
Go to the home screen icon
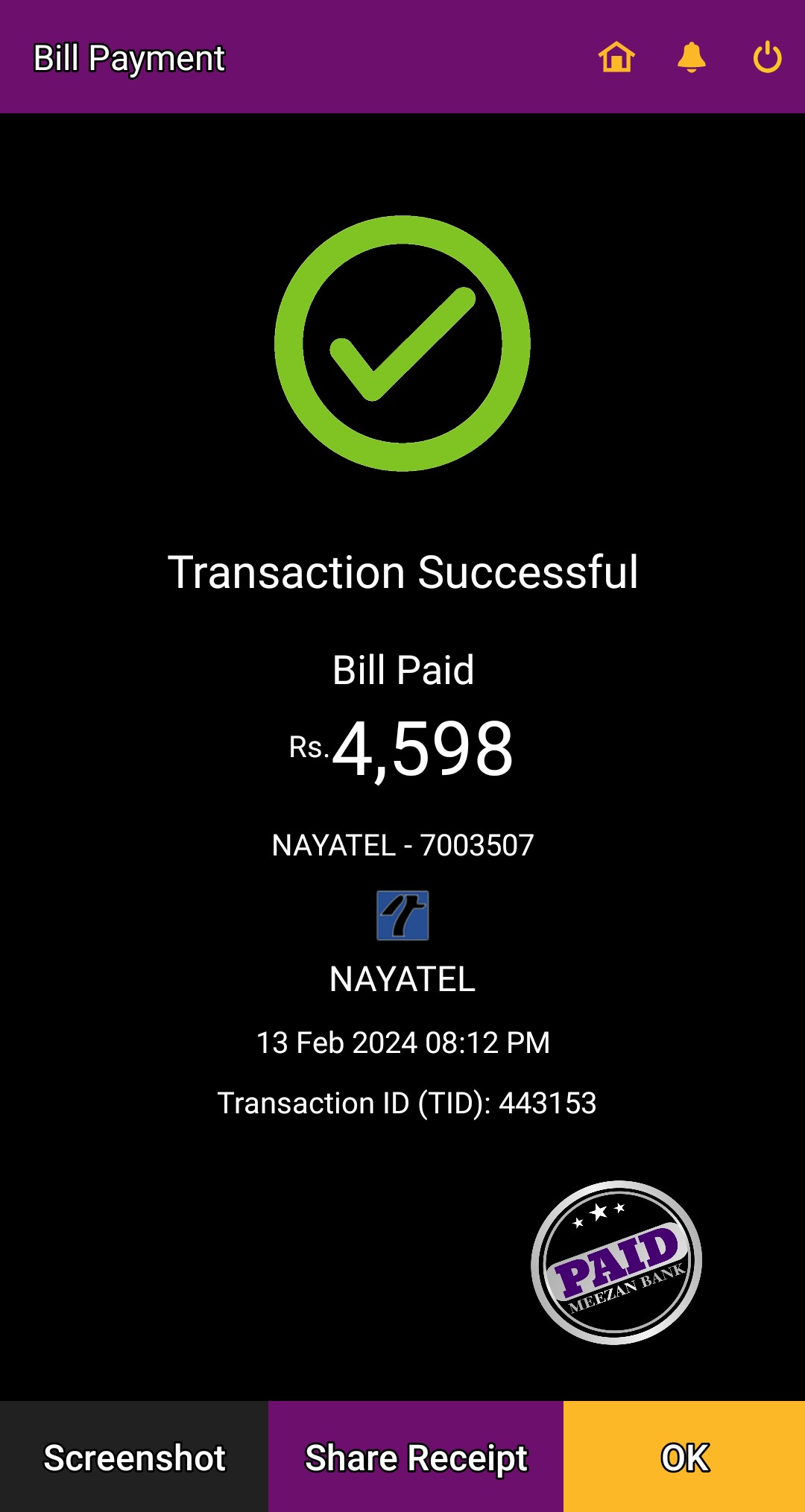pyautogui.click(x=616, y=57)
